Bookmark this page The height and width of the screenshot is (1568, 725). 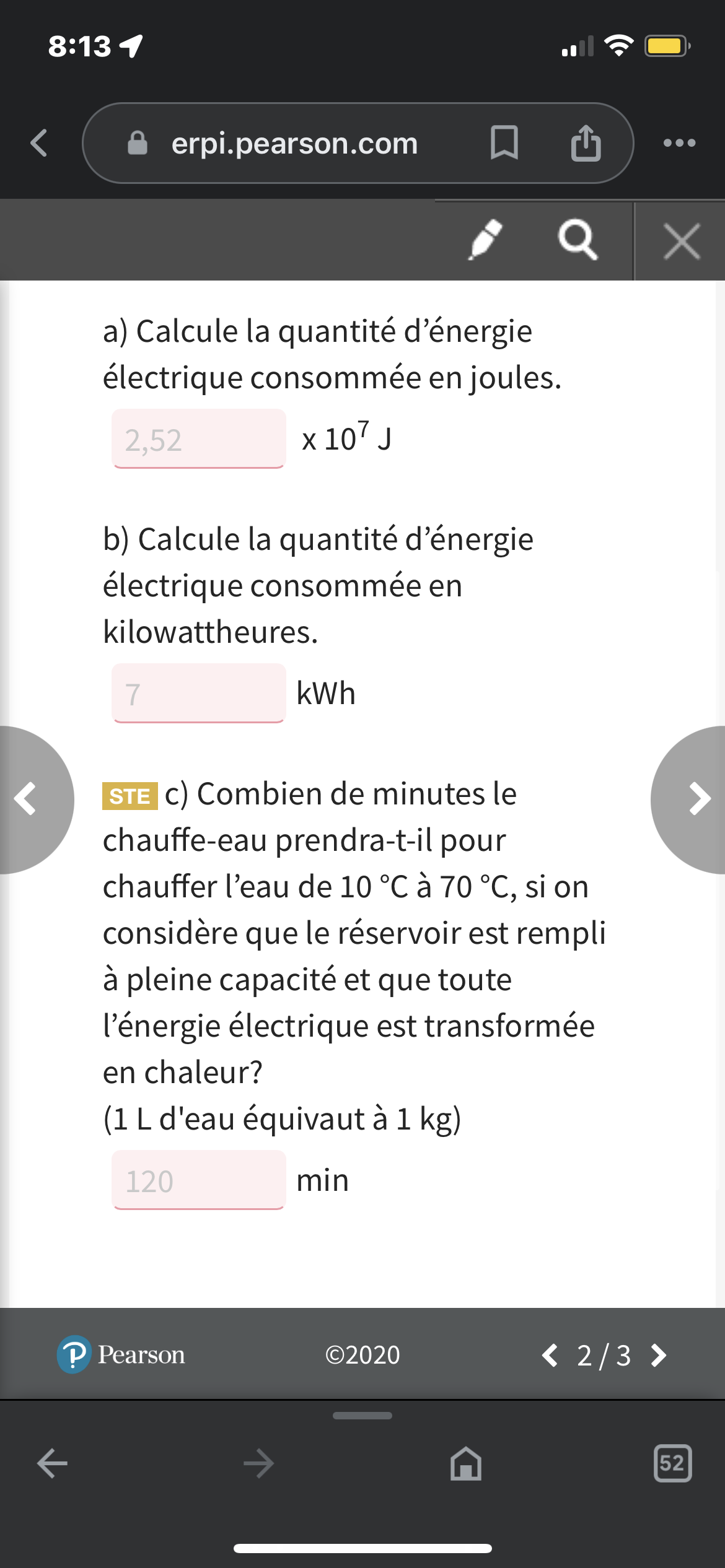504,143
